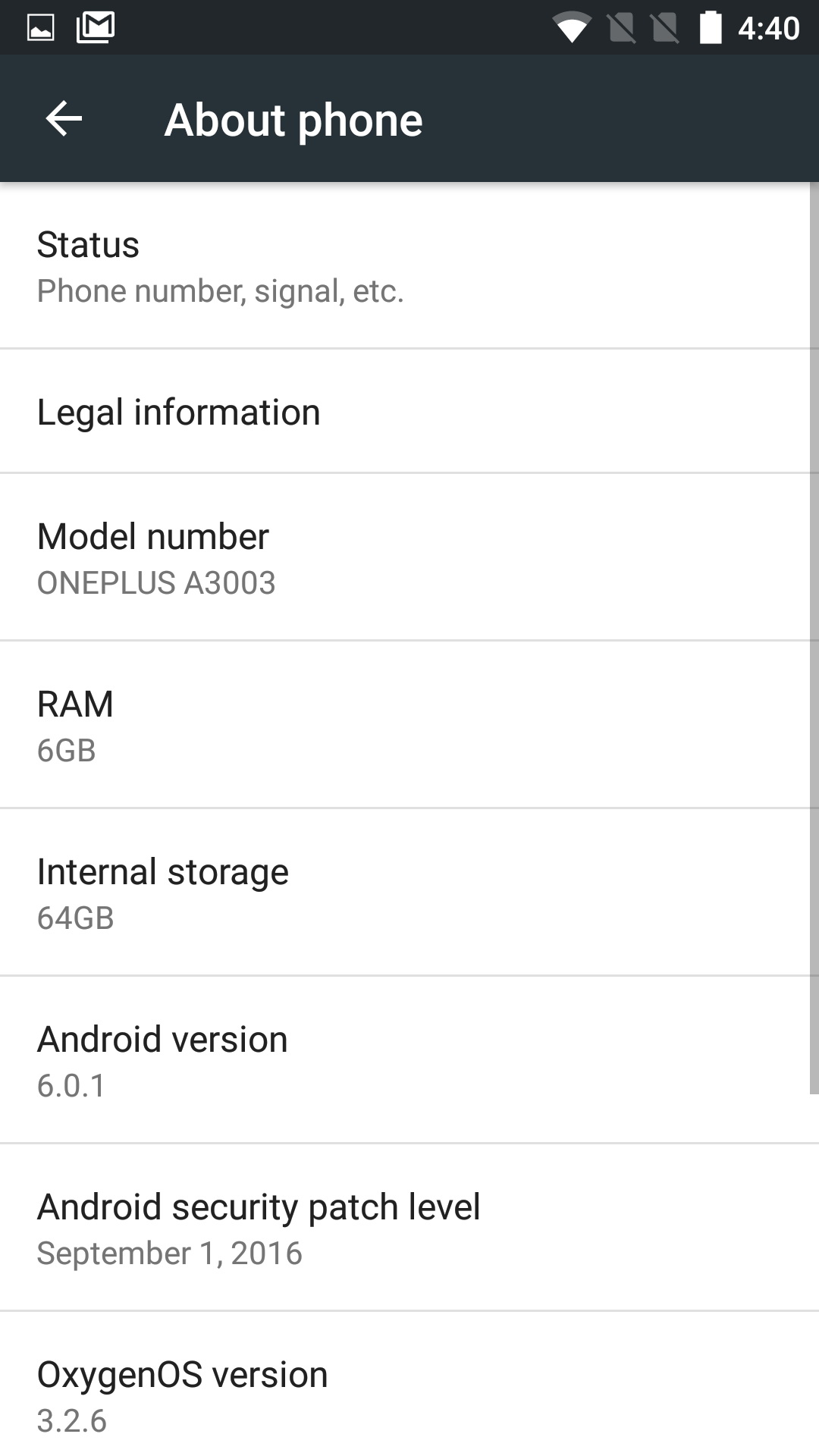Open Legal information
Image resolution: width=819 pixels, height=1456 pixels.
pos(409,411)
